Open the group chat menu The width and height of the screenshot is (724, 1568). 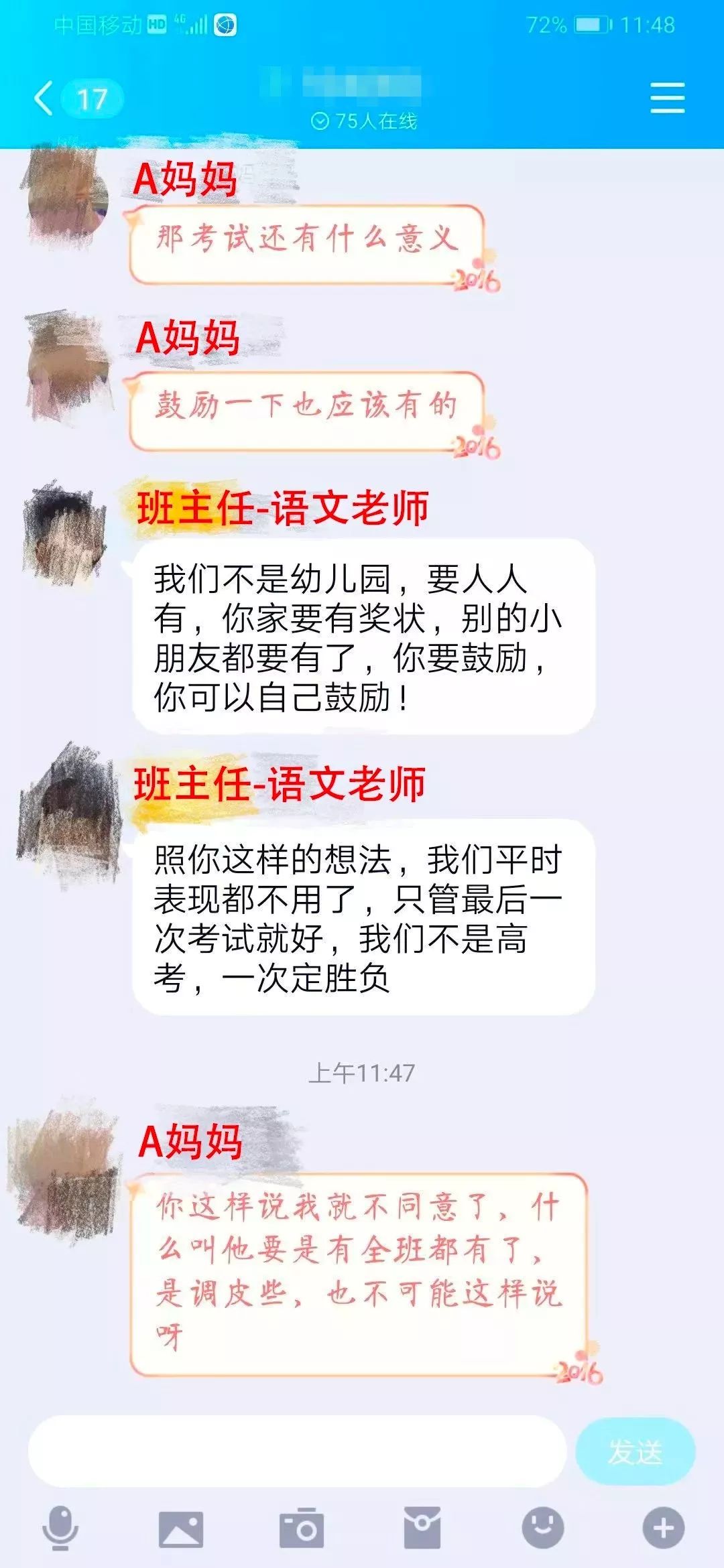click(x=668, y=99)
